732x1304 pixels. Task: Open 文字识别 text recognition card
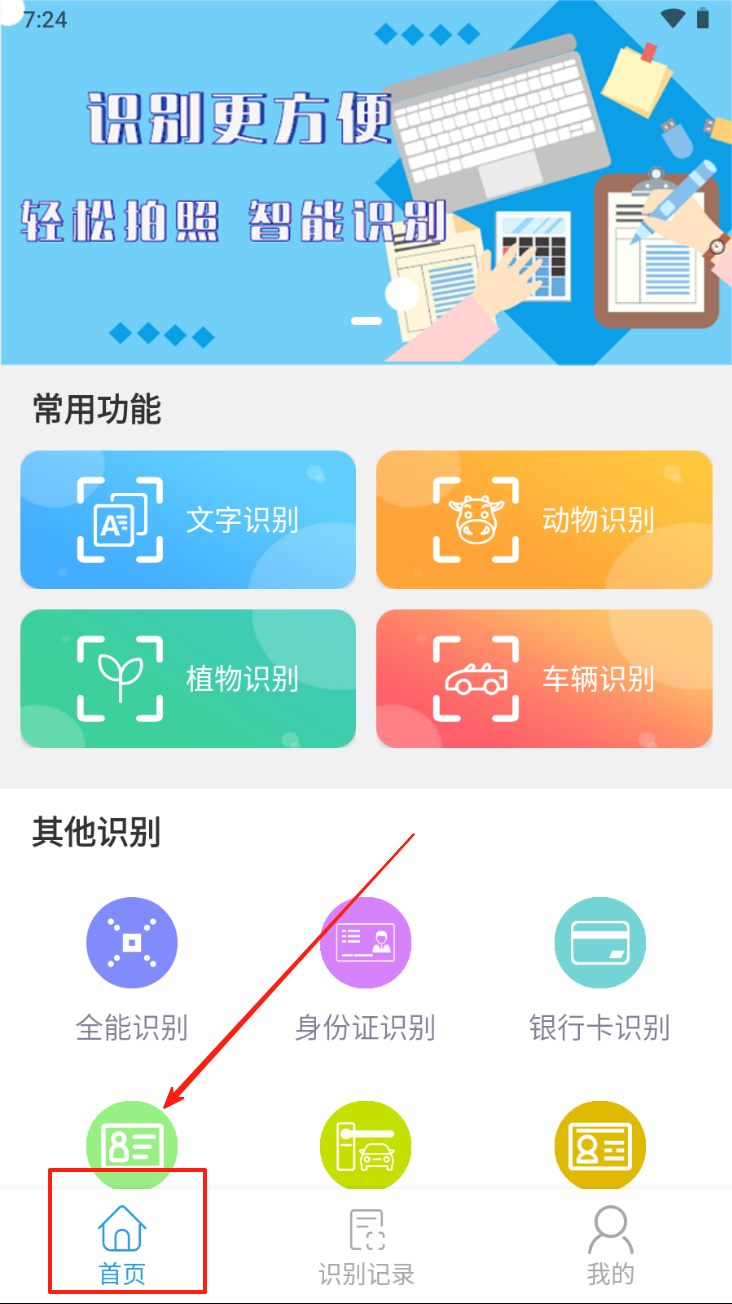pyautogui.click(x=188, y=520)
